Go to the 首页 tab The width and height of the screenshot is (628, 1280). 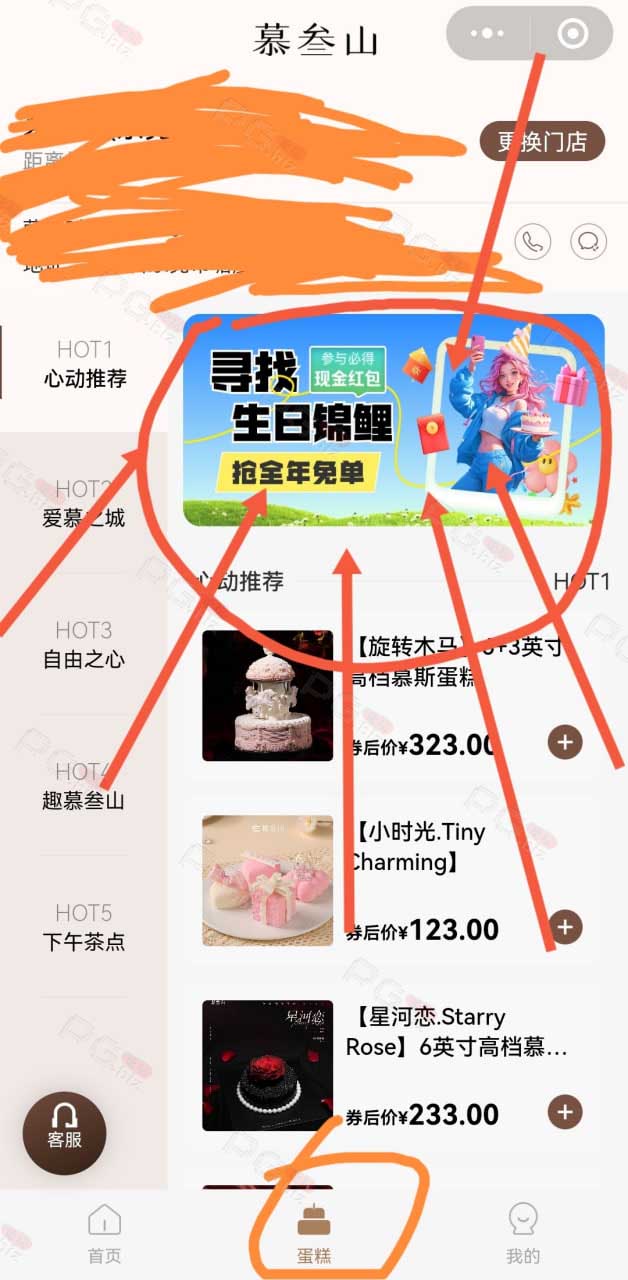pyautogui.click(x=104, y=1233)
